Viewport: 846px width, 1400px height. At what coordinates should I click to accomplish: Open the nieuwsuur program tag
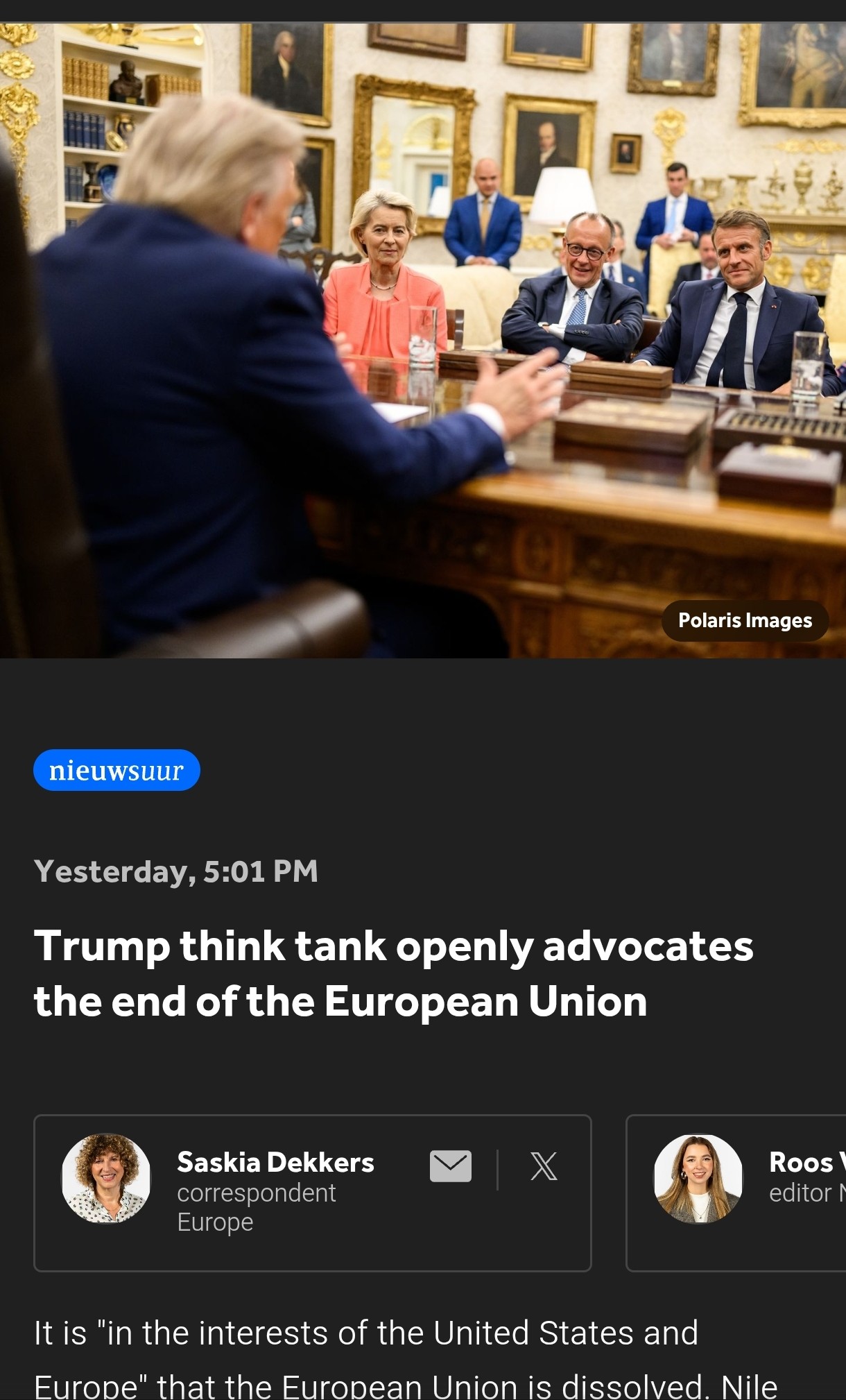[x=116, y=770]
